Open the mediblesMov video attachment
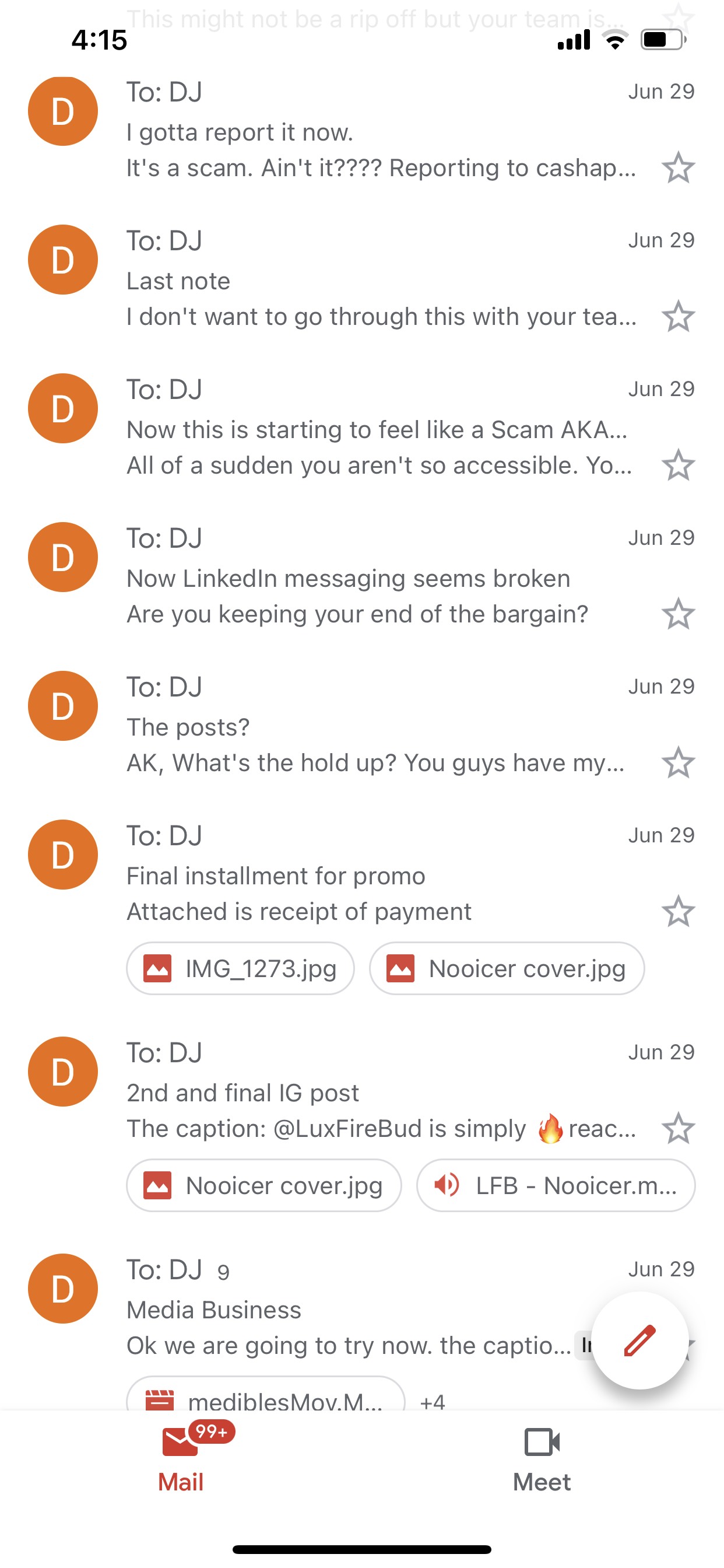This screenshot has height=1568, width=724. 265,1398
